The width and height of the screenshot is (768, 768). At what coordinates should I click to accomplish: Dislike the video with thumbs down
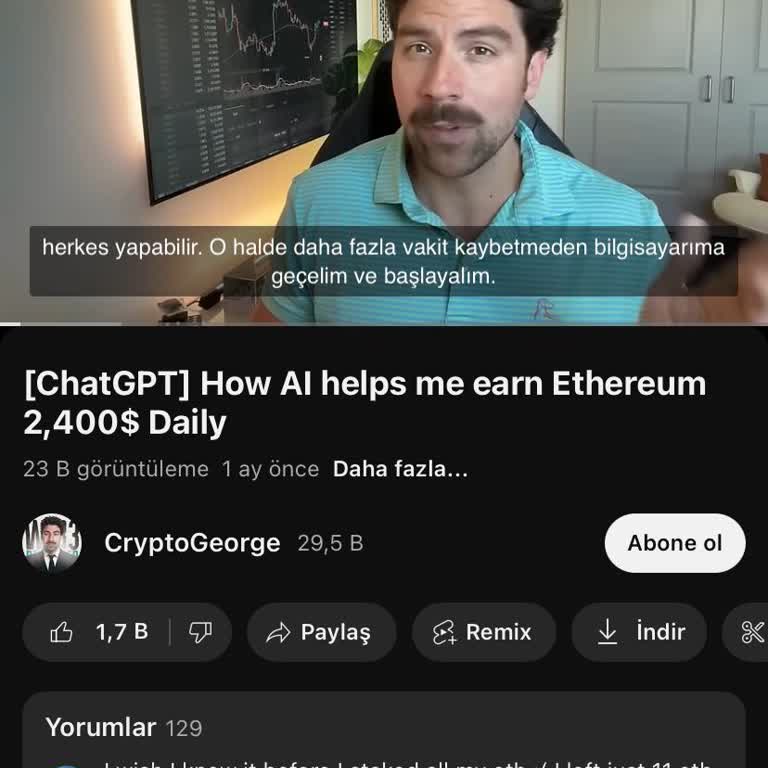pos(201,632)
